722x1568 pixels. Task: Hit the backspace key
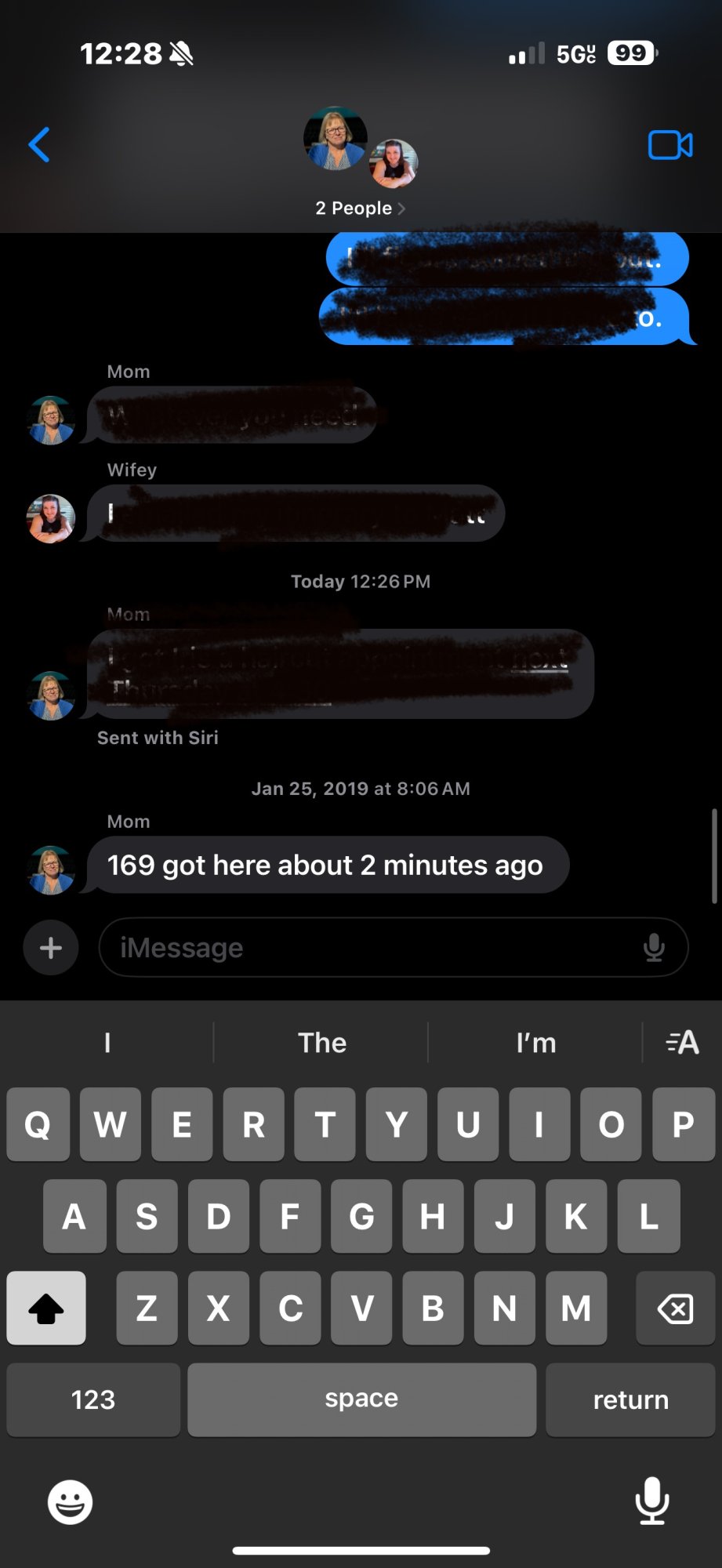pos(675,1308)
